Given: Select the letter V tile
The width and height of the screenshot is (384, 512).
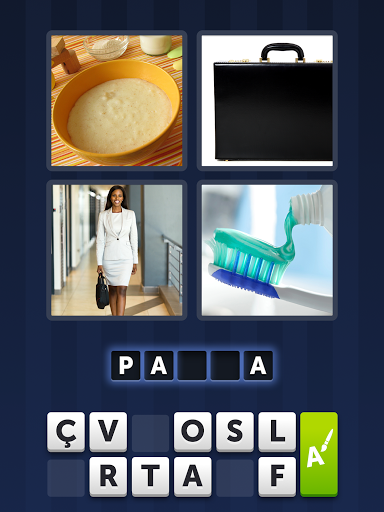Looking at the screenshot, I should point(108,432).
